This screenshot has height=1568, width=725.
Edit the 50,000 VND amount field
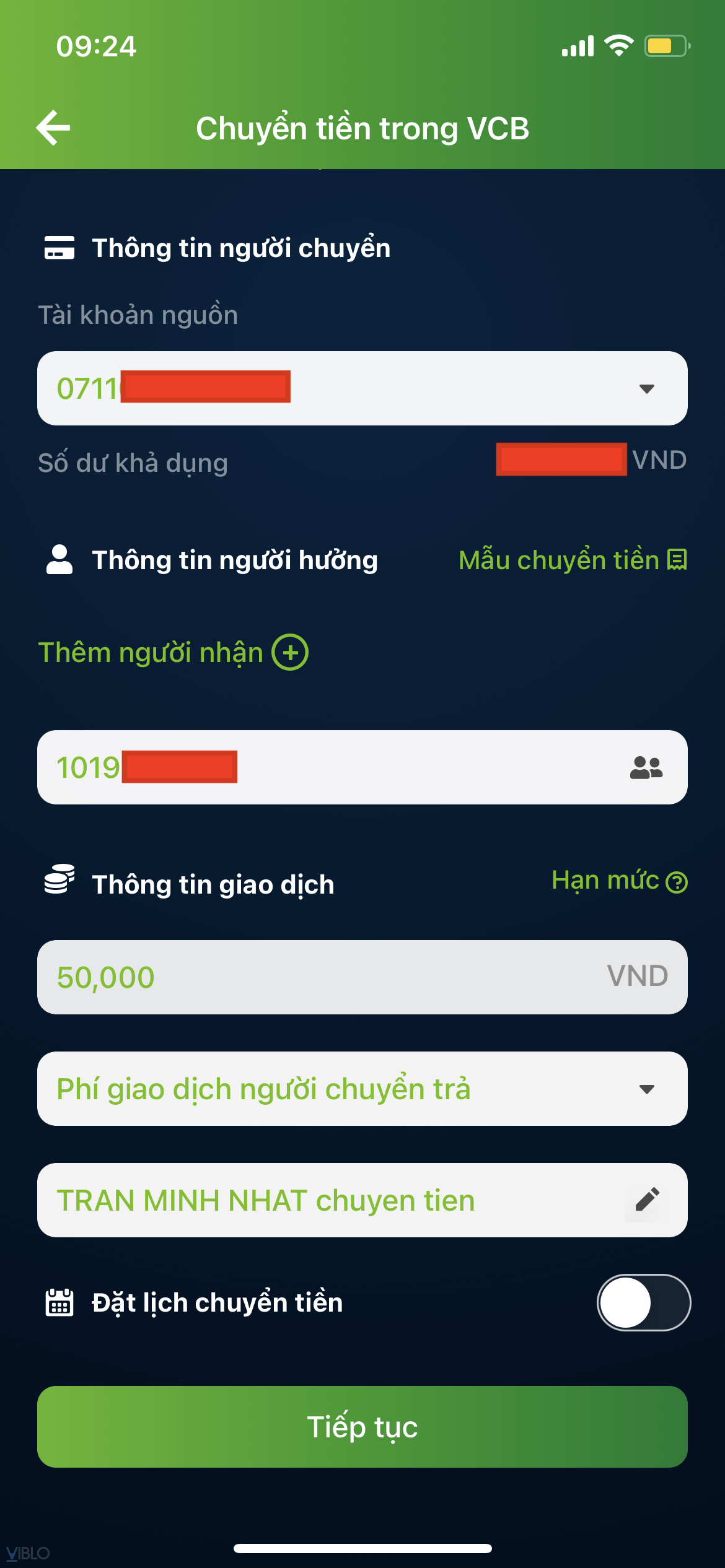322,977
